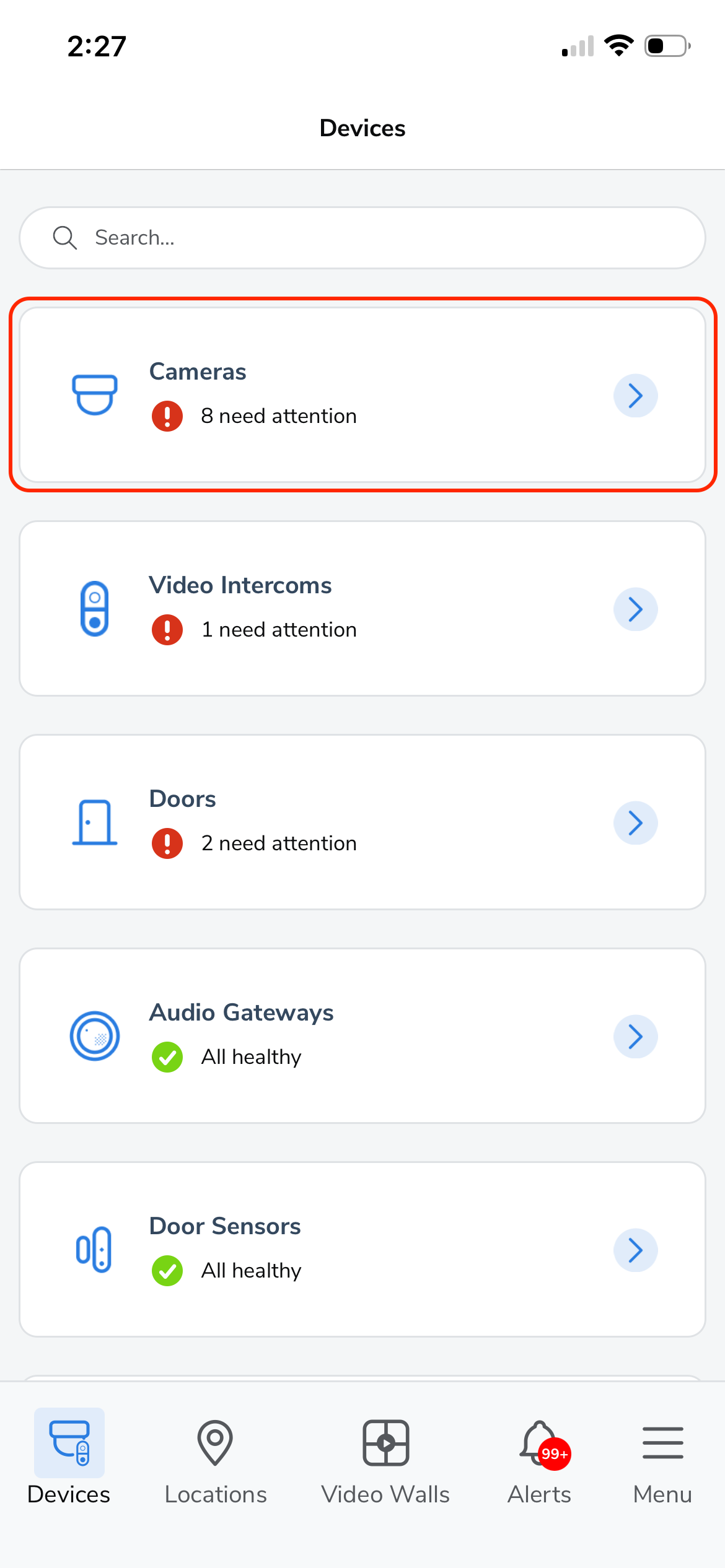Open the Video Intercoms card
The width and height of the screenshot is (725, 1568).
pyautogui.click(x=362, y=609)
